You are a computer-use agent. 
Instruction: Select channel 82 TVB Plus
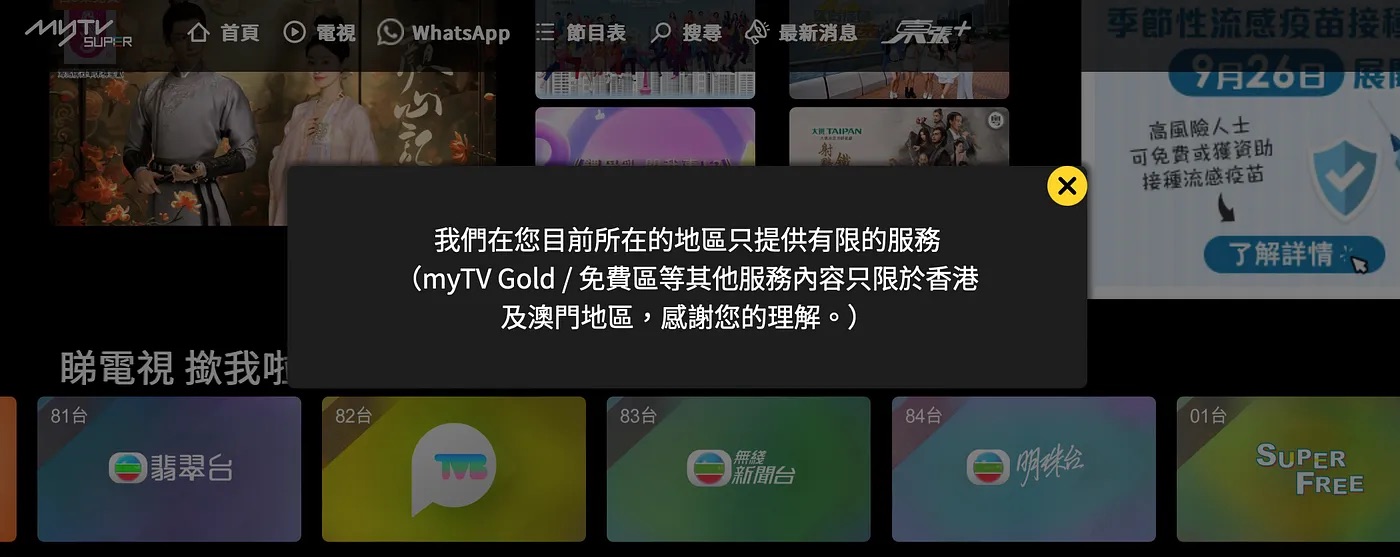(453, 469)
